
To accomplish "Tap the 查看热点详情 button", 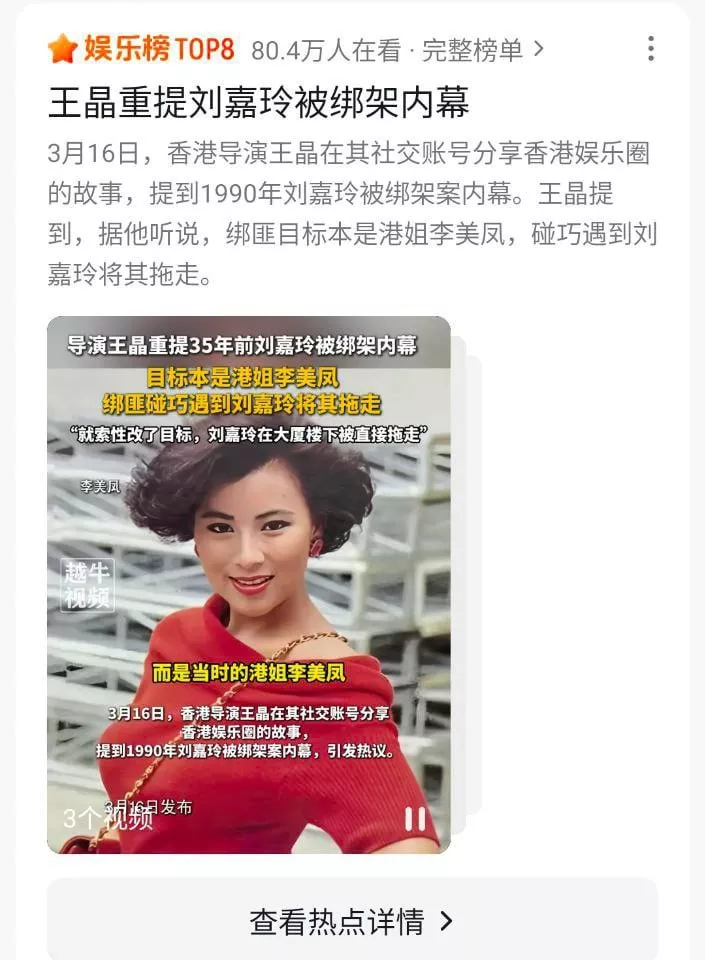I will 352,921.
